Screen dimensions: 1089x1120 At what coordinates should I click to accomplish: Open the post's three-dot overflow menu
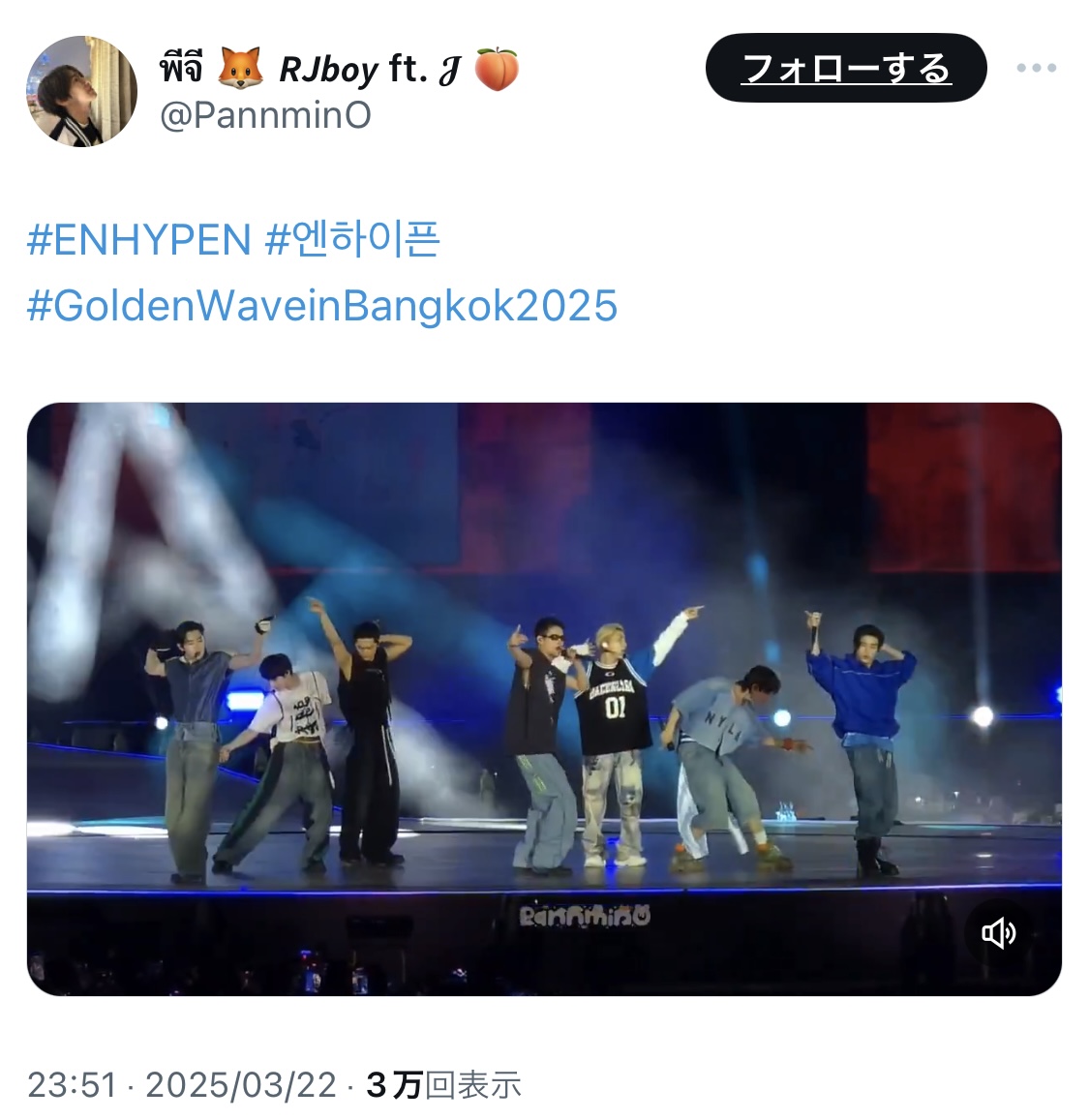[1036, 69]
